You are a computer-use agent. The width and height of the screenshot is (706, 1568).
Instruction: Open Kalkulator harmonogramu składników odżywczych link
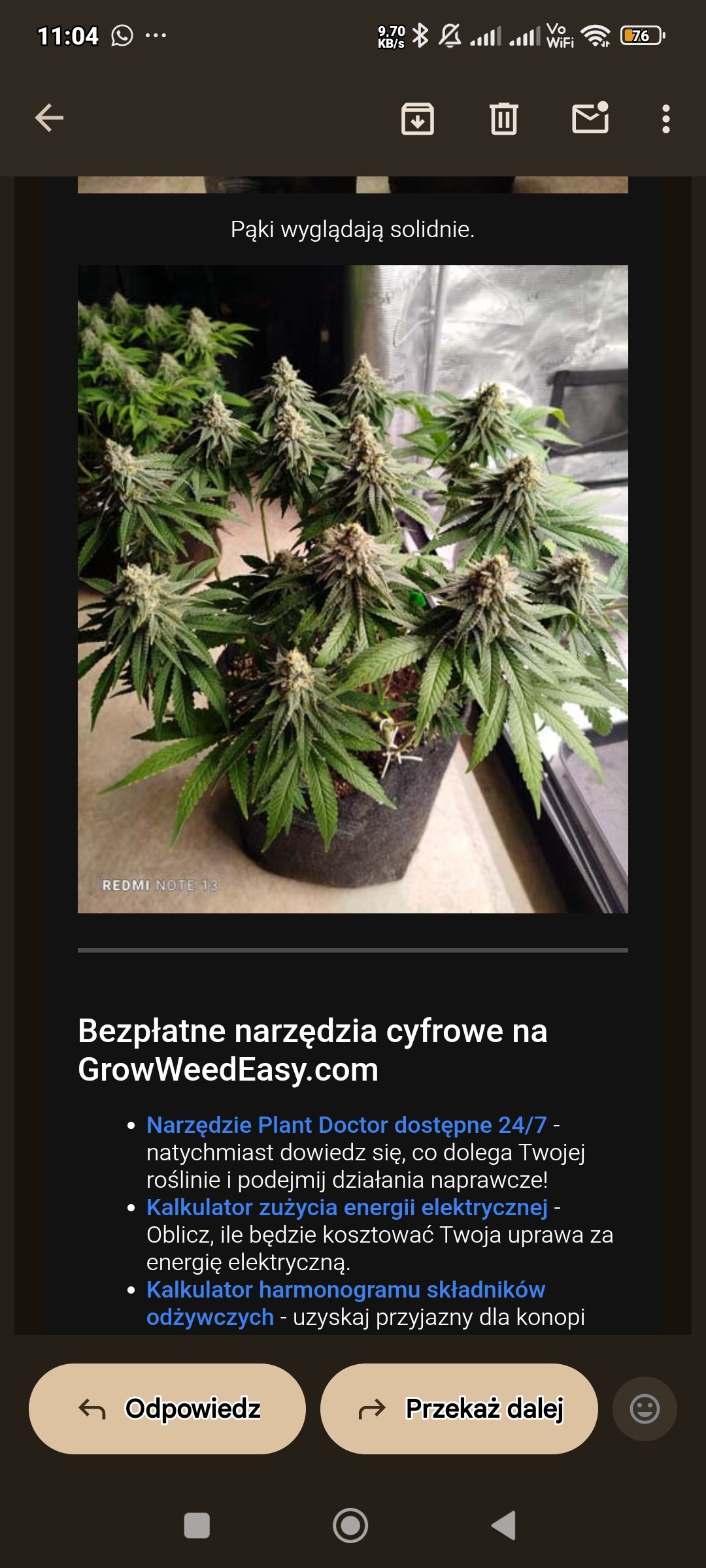[x=345, y=1290]
